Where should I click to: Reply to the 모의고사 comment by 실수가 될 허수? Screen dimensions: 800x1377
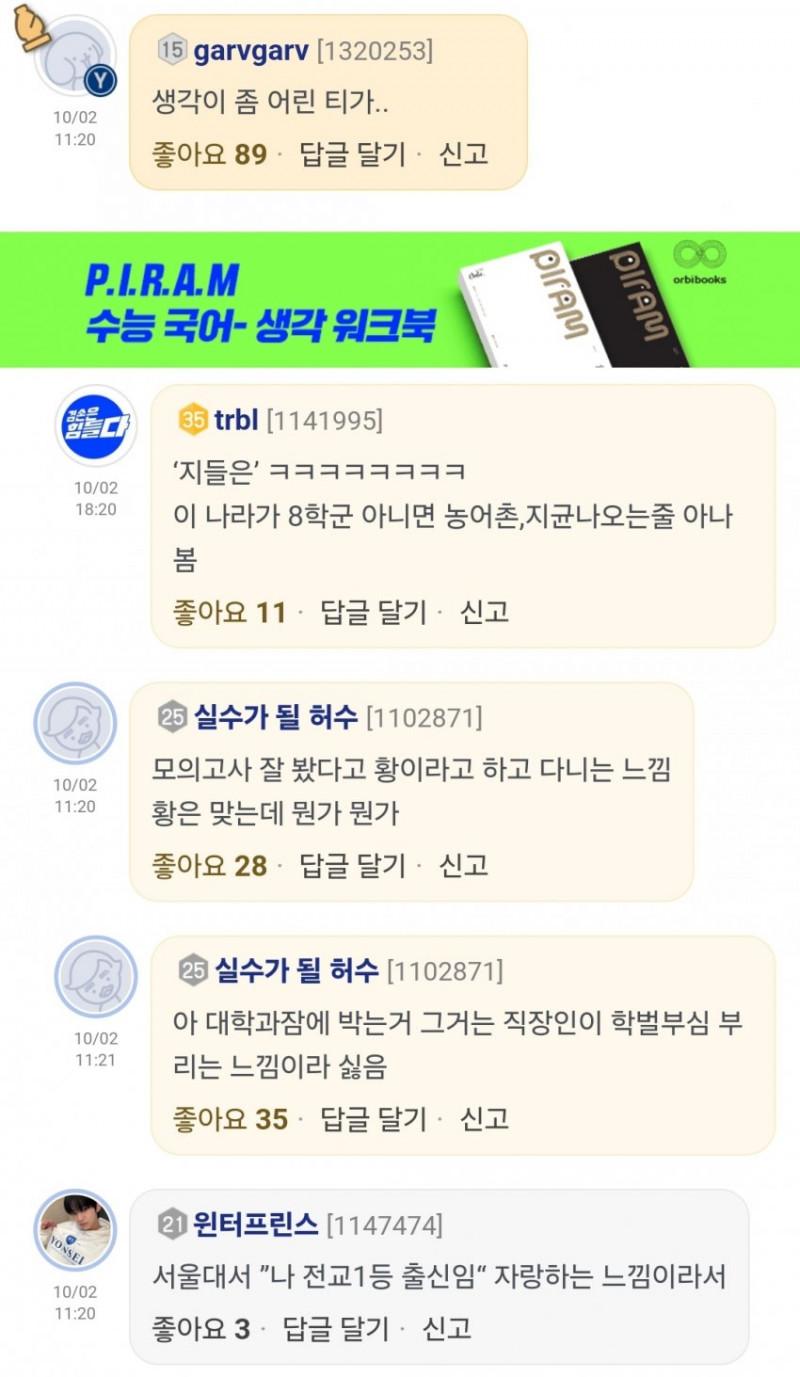click(353, 865)
